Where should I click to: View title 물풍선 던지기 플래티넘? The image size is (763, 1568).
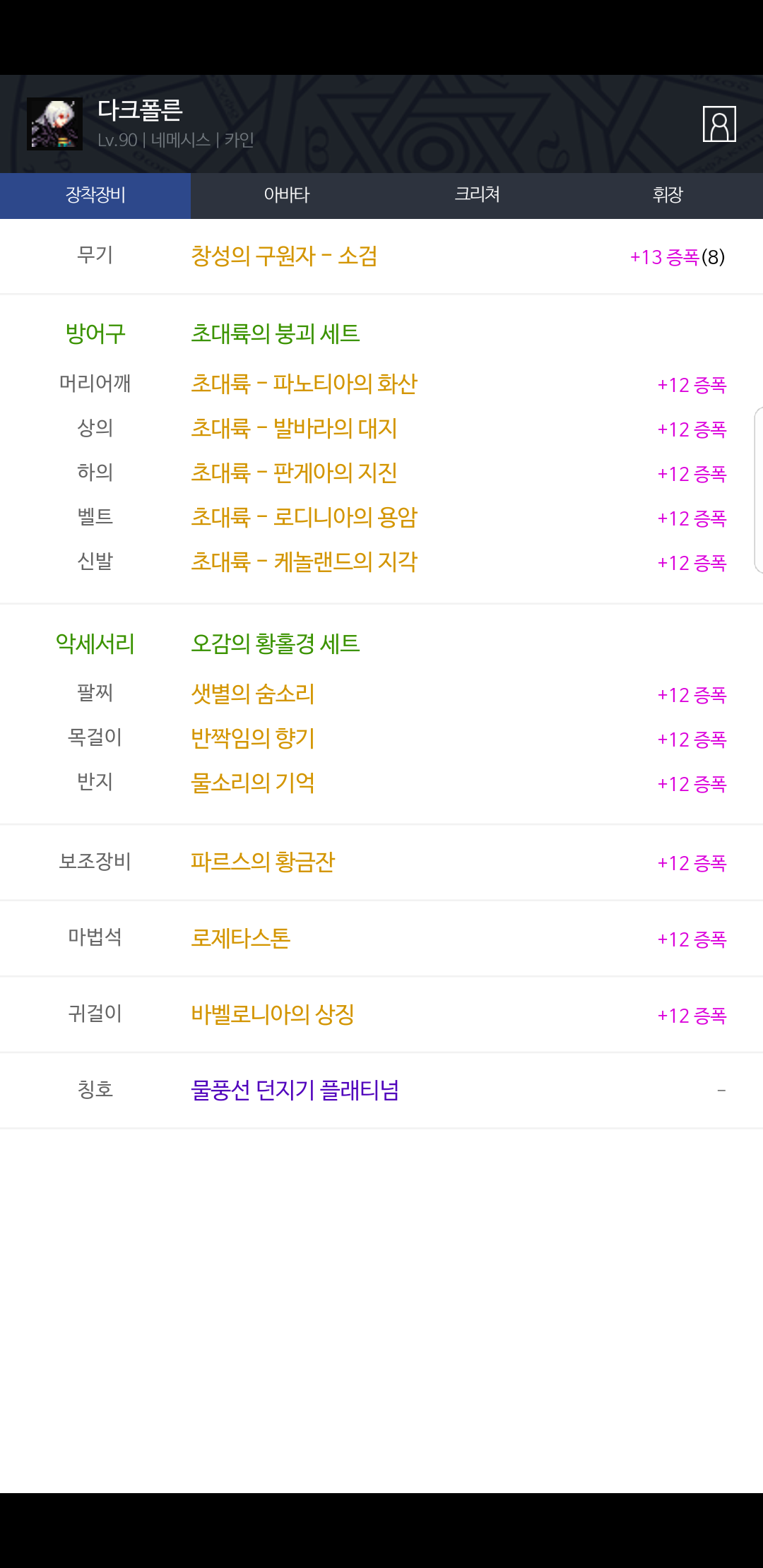coord(295,1091)
